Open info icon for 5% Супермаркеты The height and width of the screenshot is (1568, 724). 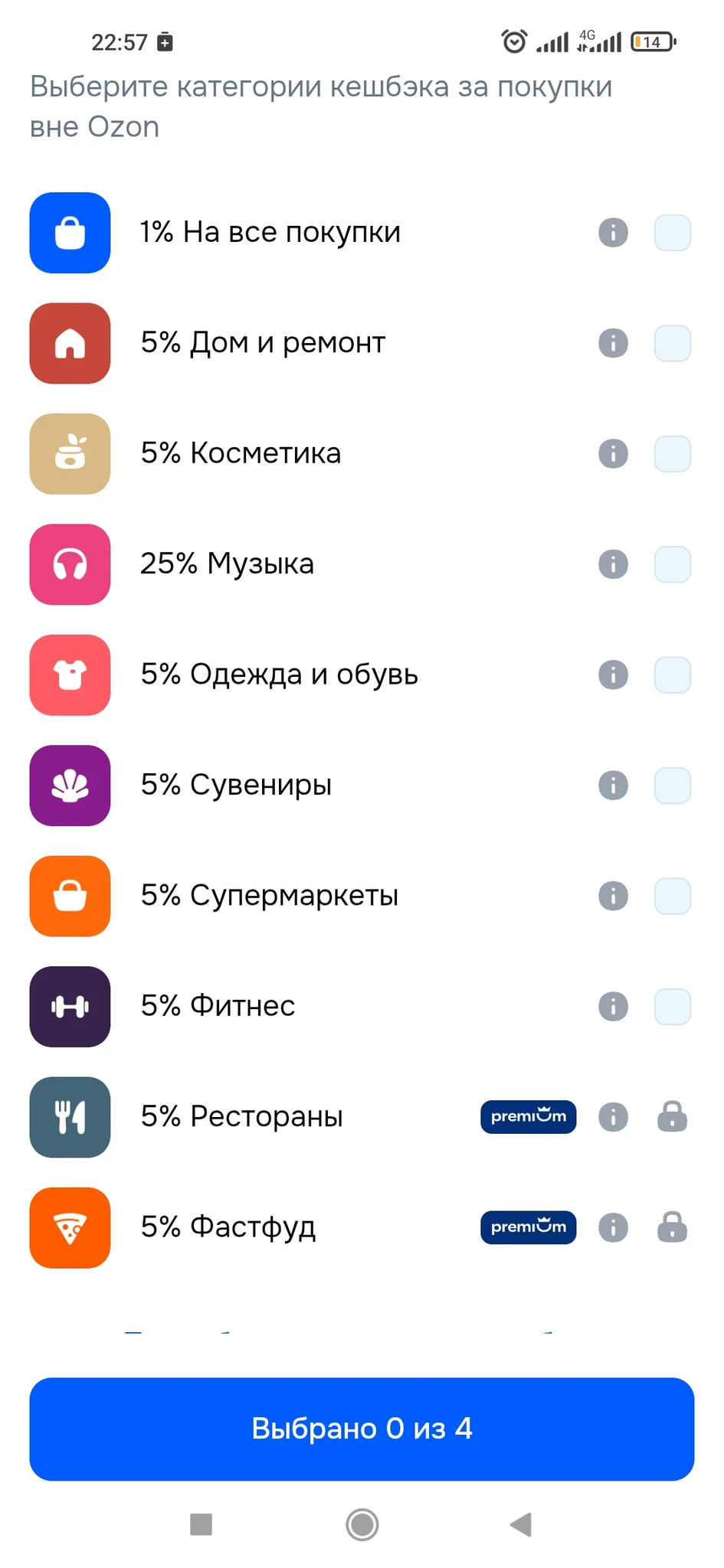pyautogui.click(x=613, y=896)
